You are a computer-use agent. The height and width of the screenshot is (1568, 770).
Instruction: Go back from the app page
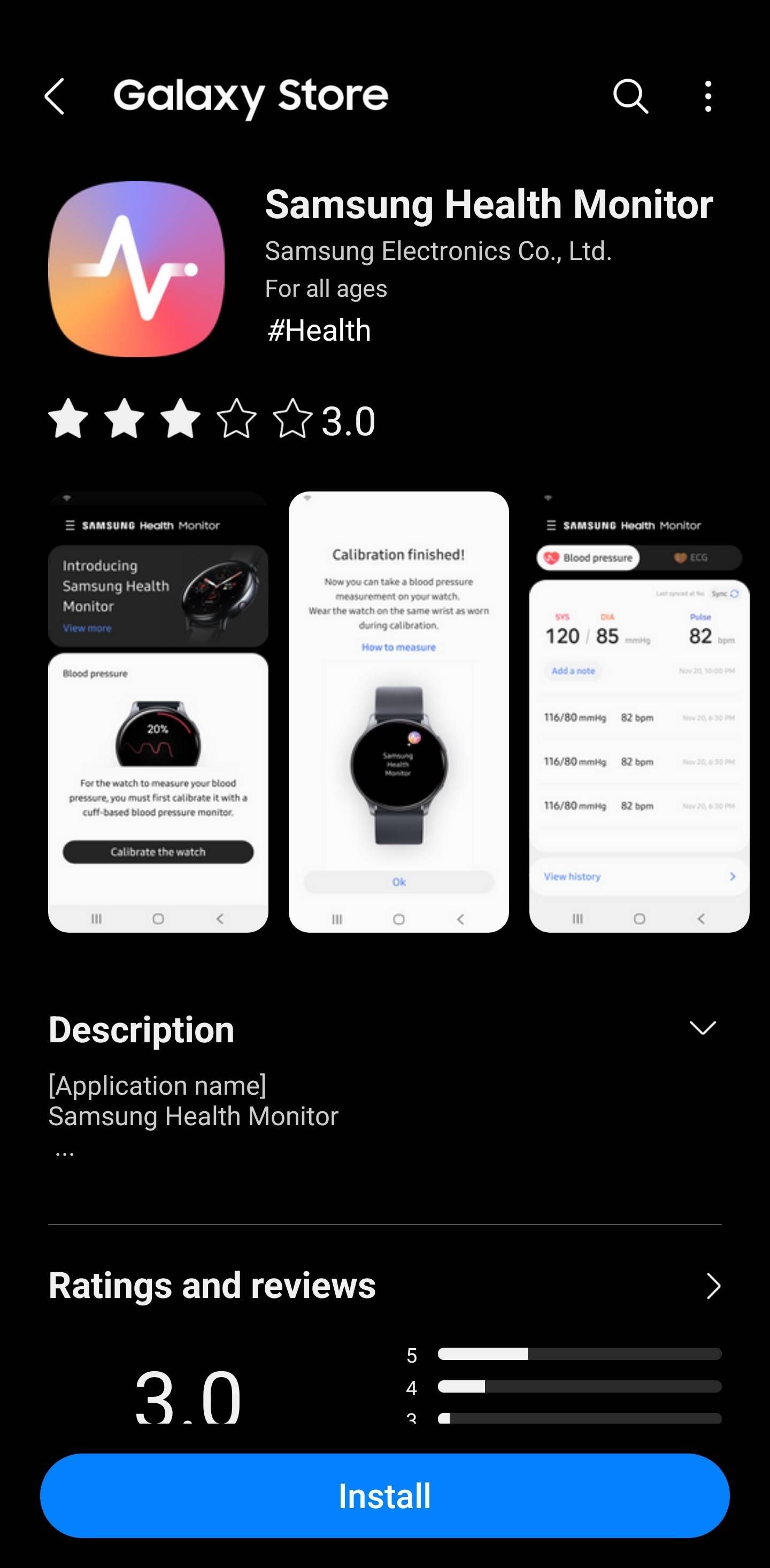[x=55, y=96]
